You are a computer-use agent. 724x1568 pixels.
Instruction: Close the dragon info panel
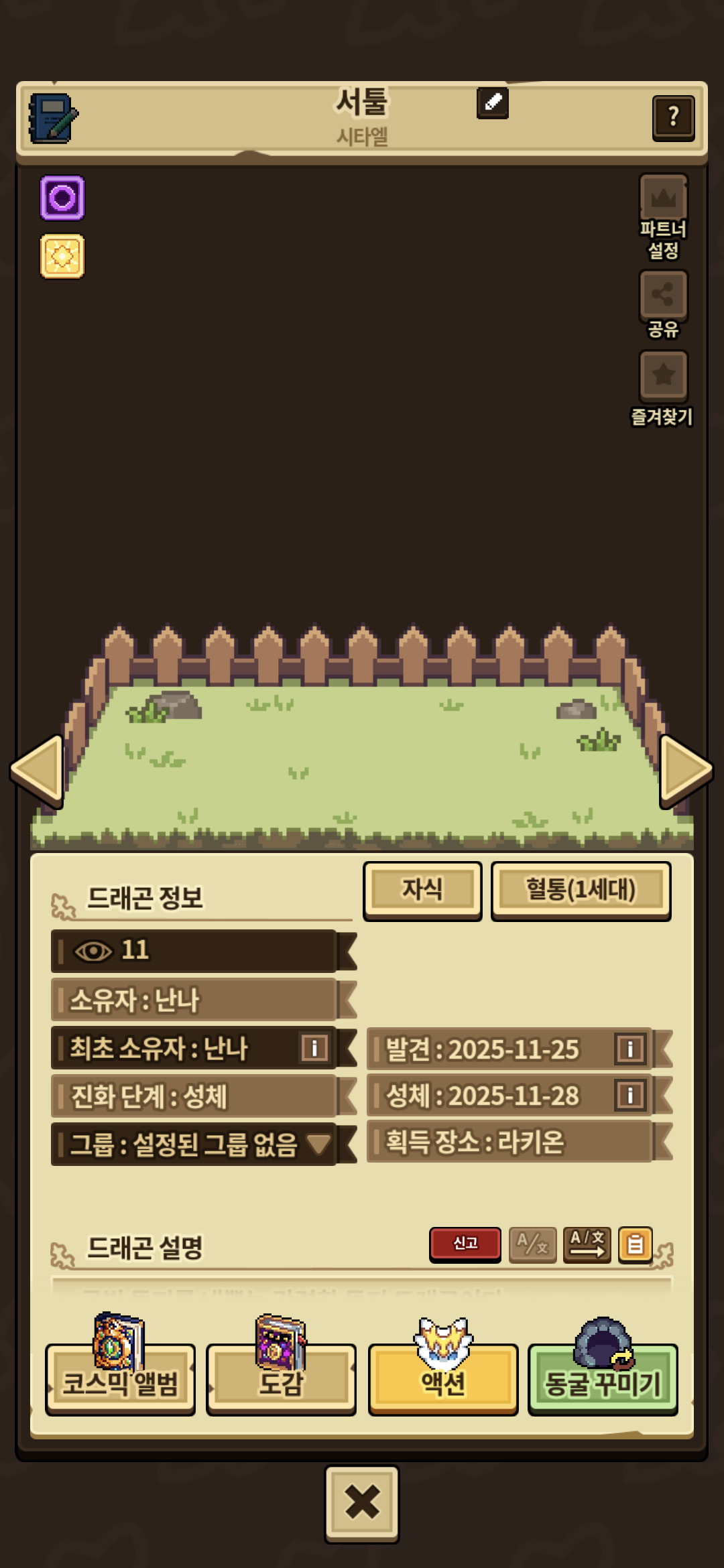click(362, 1503)
